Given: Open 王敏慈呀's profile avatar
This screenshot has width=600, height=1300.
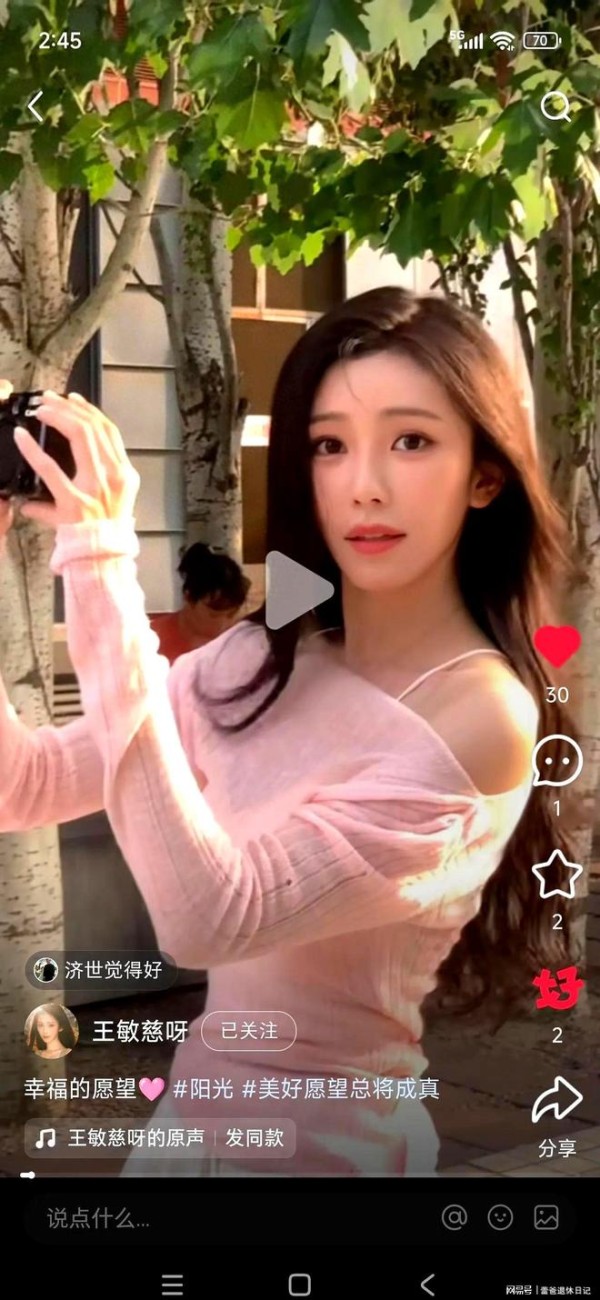Looking at the screenshot, I should [51, 1031].
